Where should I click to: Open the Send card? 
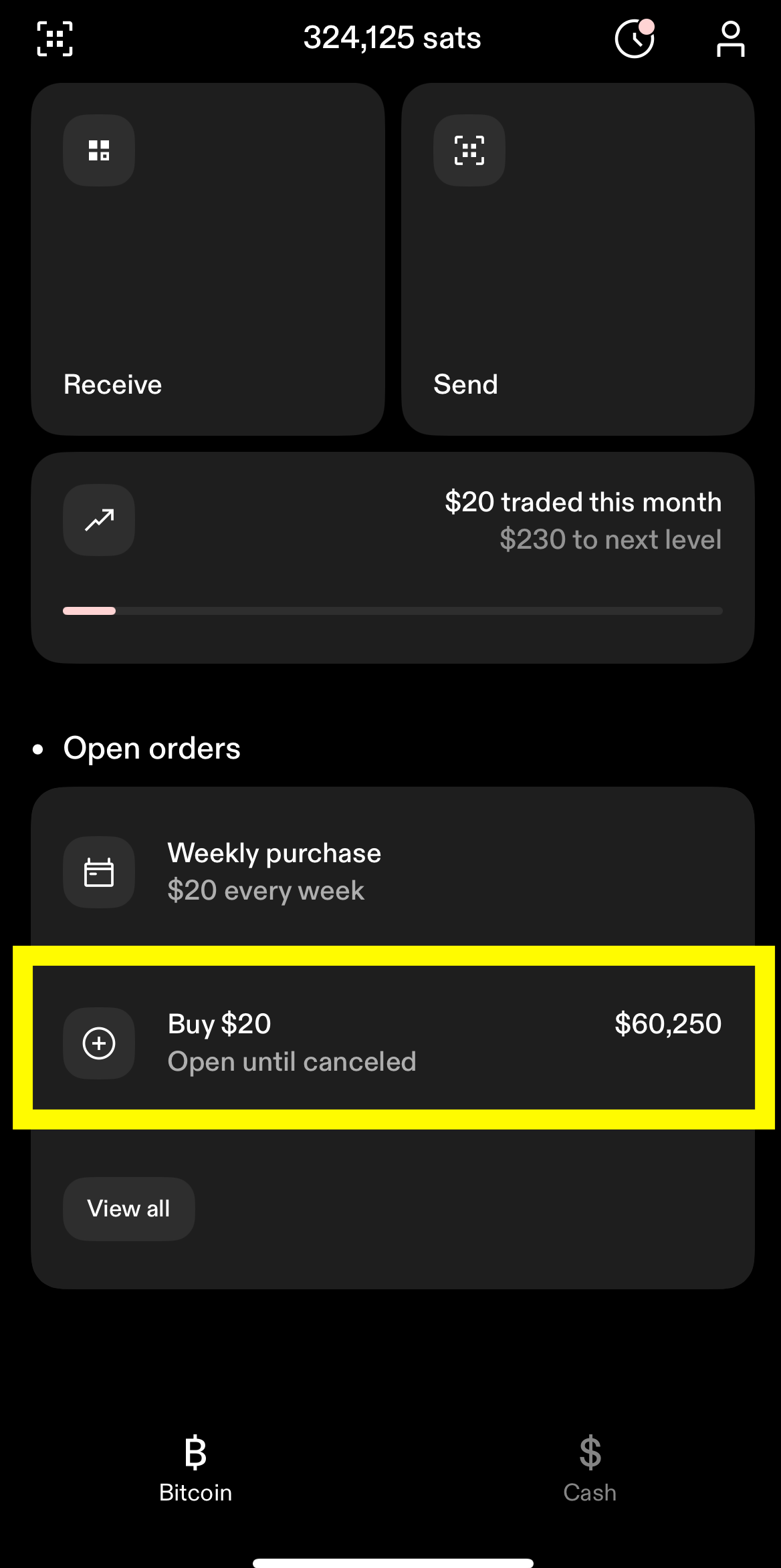click(x=578, y=259)
